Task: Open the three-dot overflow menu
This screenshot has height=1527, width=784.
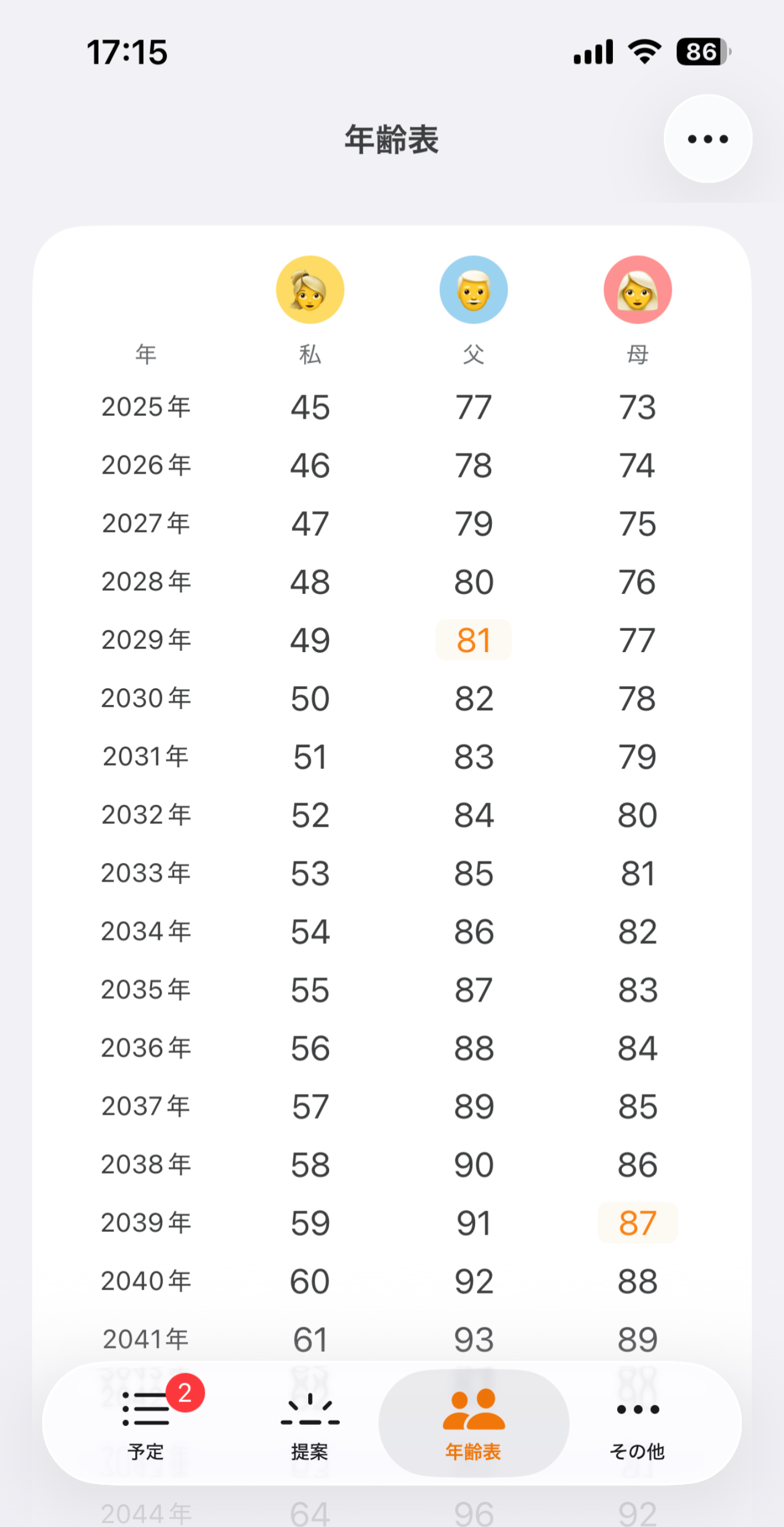Action: (x=707, y=139)
